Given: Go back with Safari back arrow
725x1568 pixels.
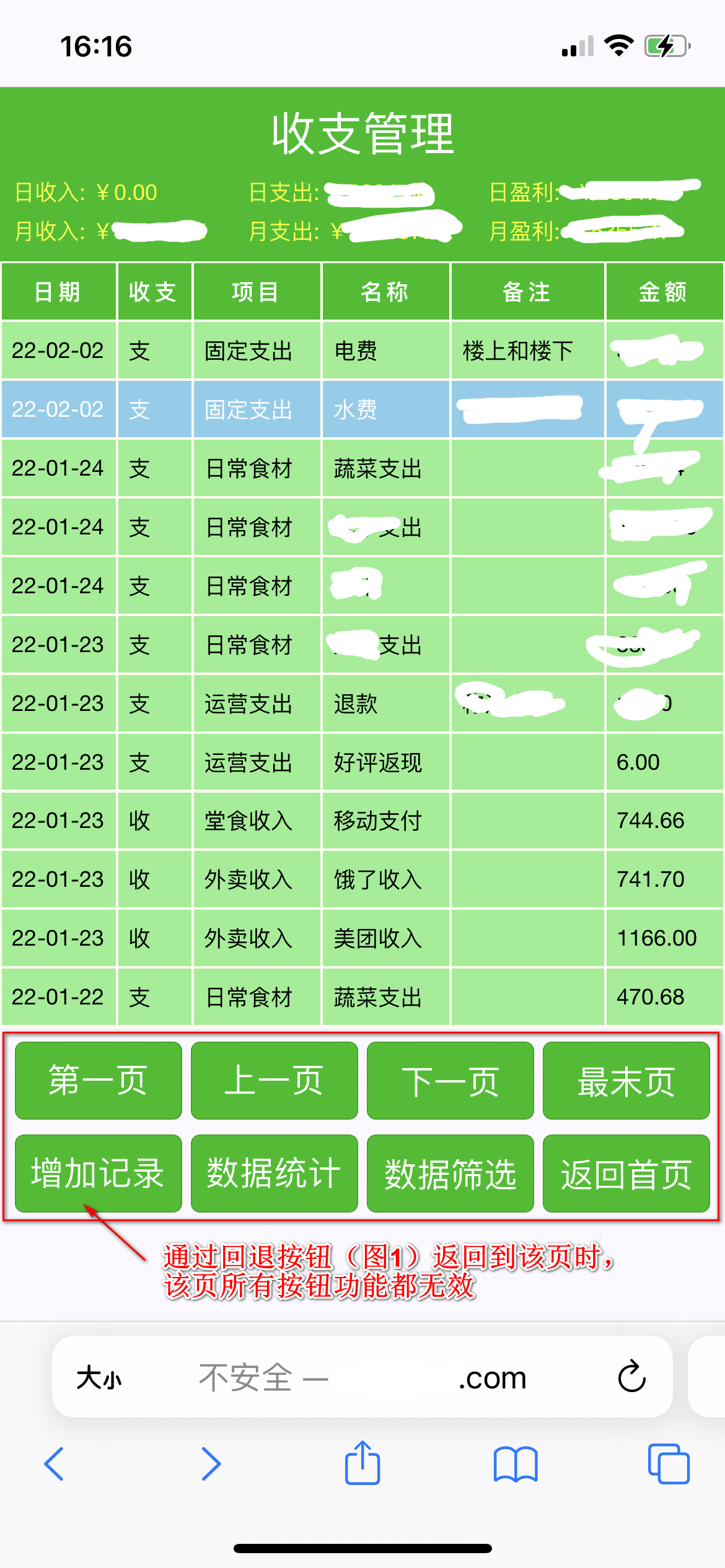Looking at the screenshot, I should [x=55, y=1464].
